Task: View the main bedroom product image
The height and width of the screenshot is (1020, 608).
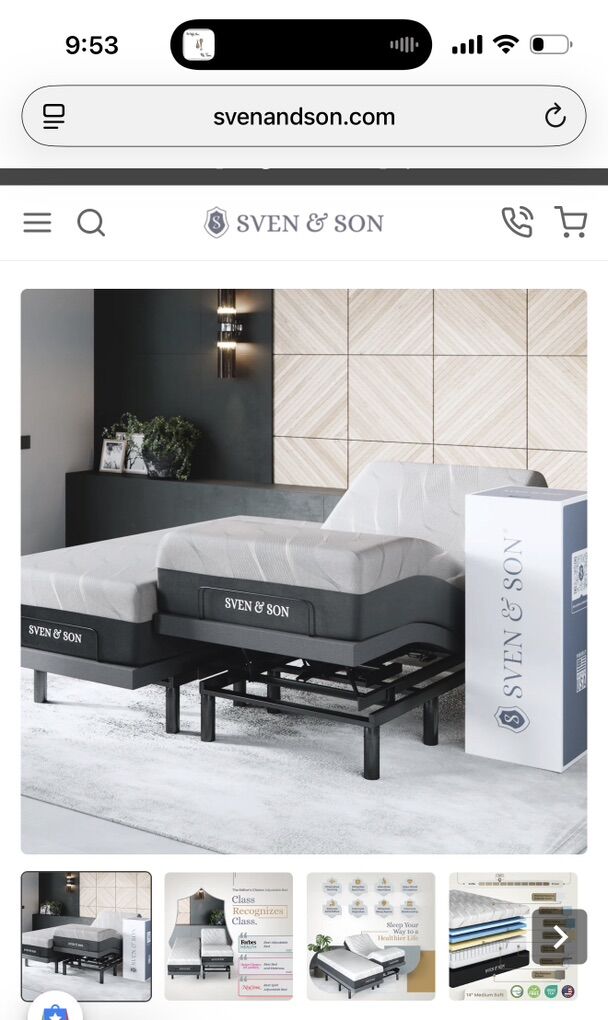Action: tap(304, 570)
